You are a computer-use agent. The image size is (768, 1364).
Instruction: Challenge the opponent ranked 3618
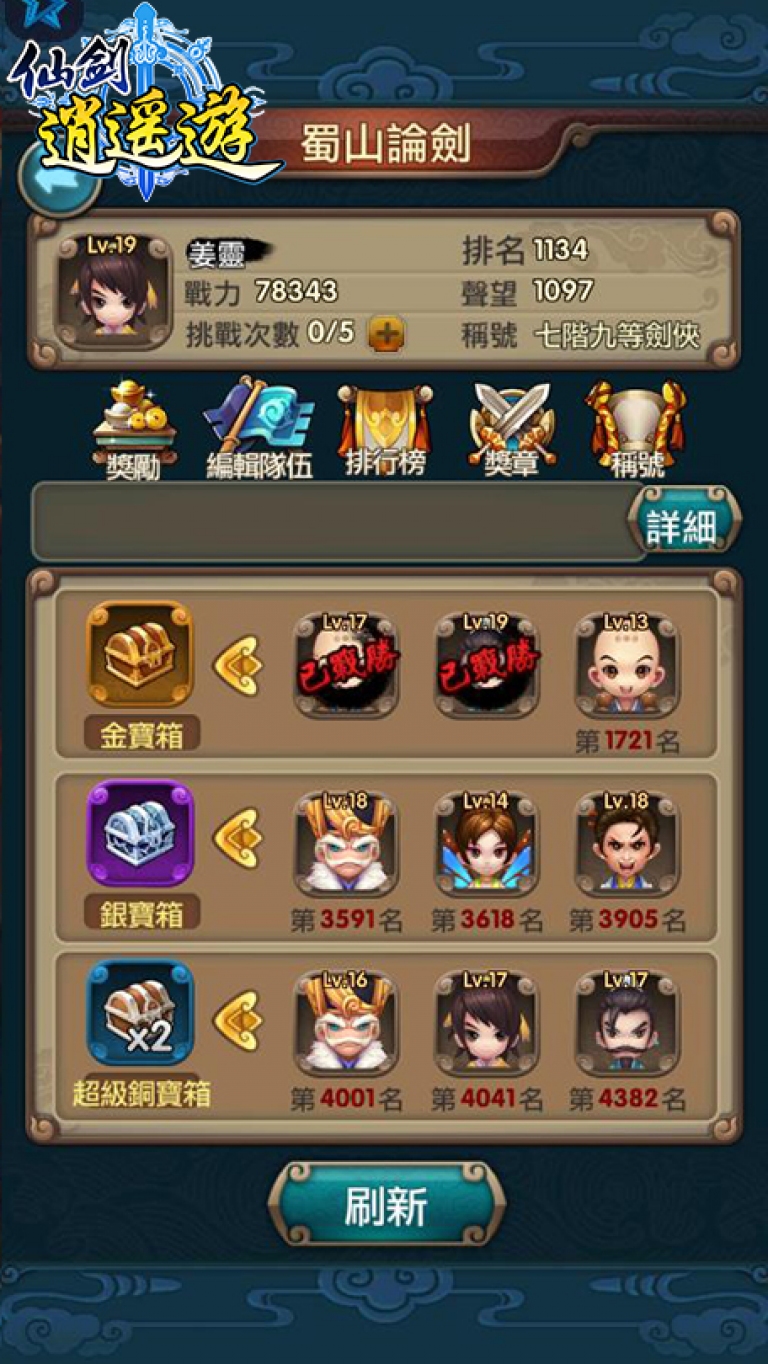pos(487,843)
